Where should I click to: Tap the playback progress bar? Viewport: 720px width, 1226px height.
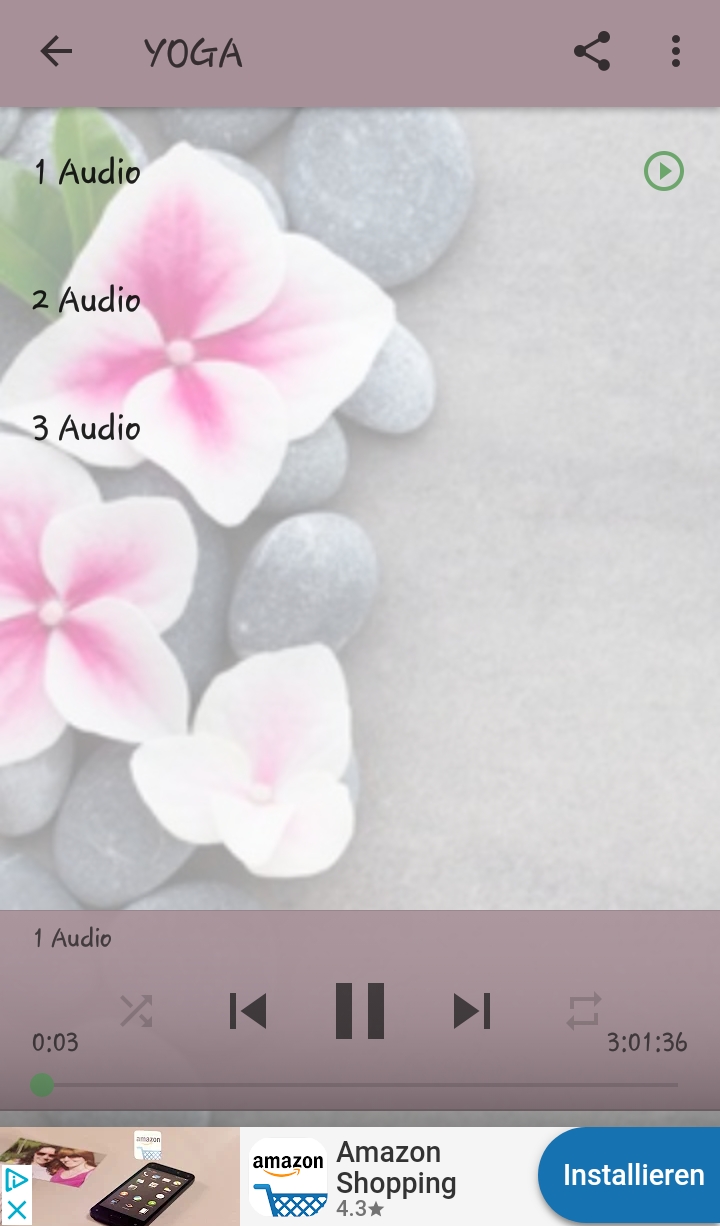click(x=360, y=1085)
